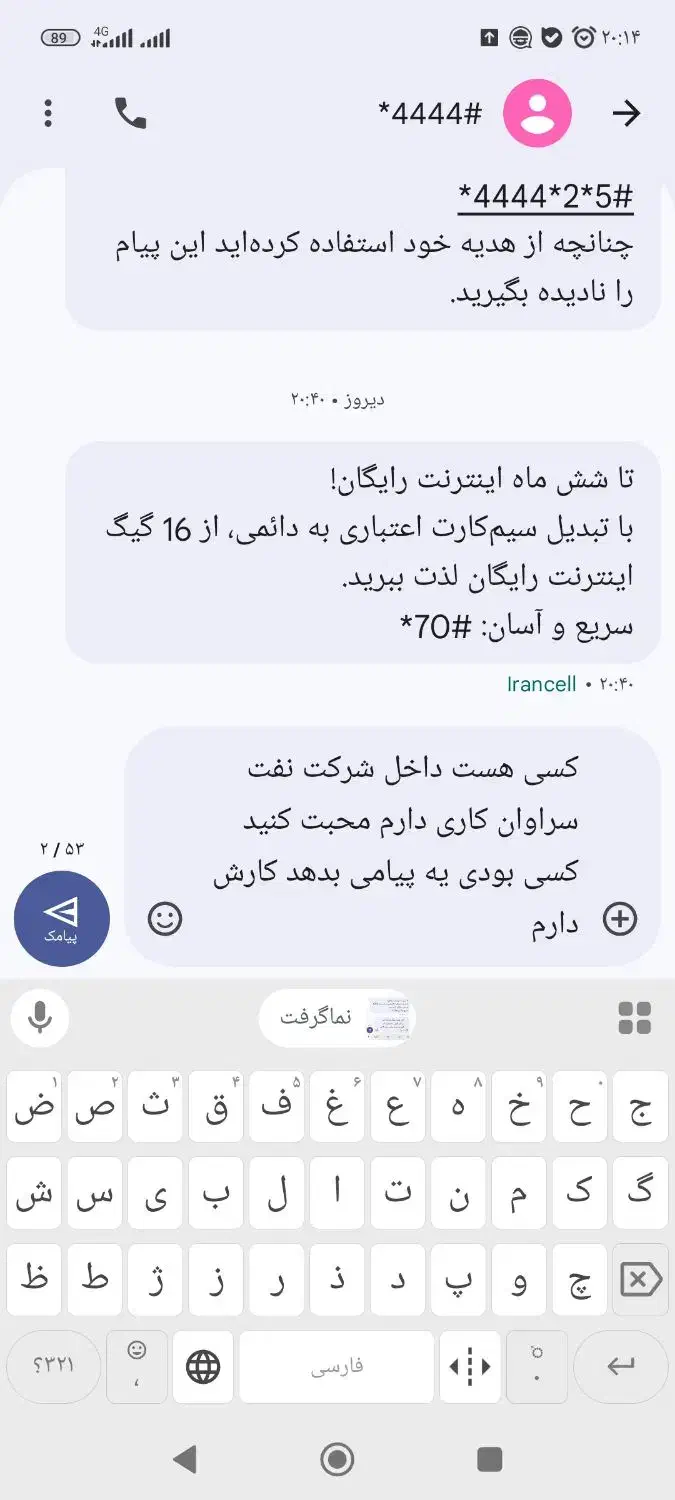Switch keyboard language with globe key
Image resolution: width=675 pixels, height=1500 pixels.
203,1366
